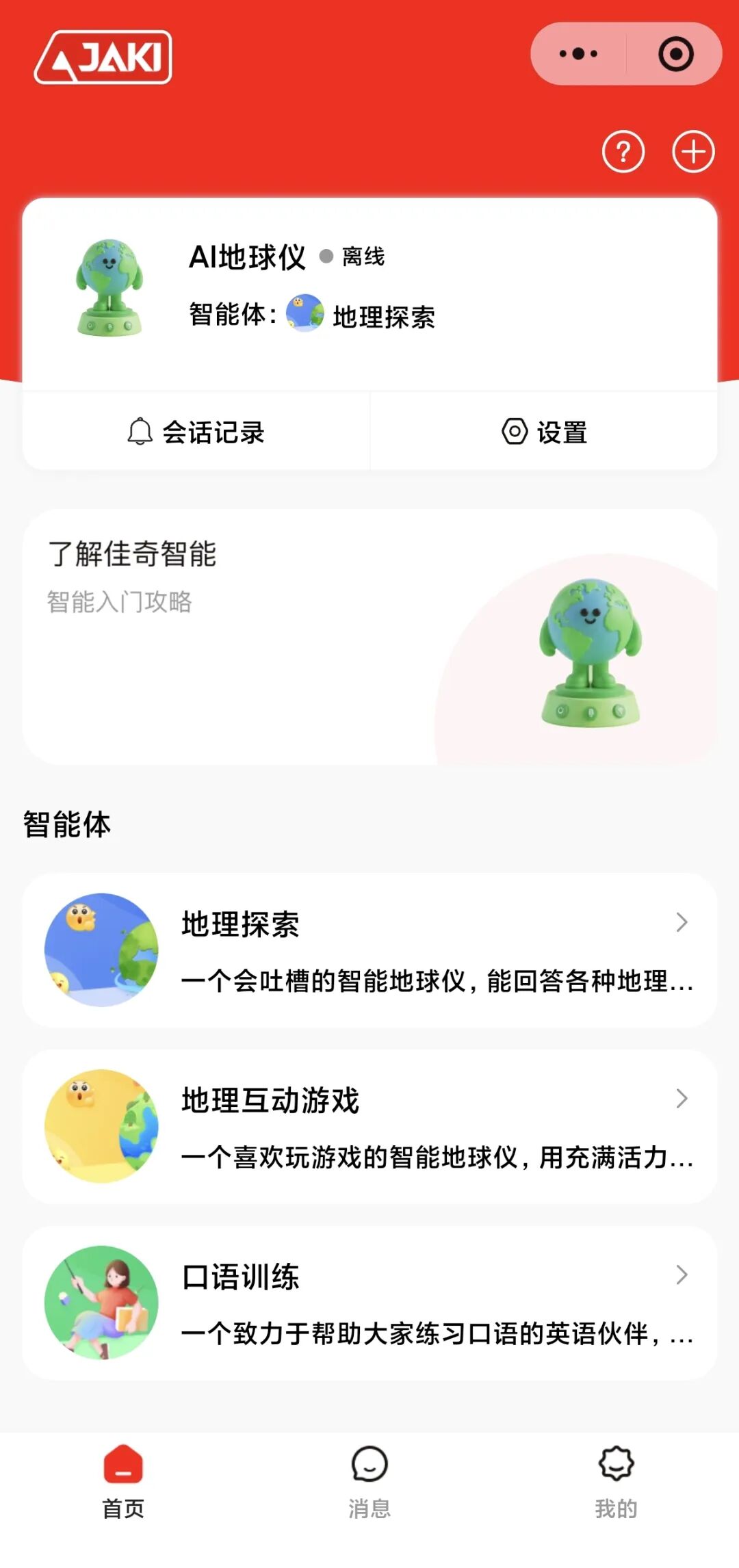Click the bell icon next to 会话记录
739x1568 pixels.
click(140, 431)
